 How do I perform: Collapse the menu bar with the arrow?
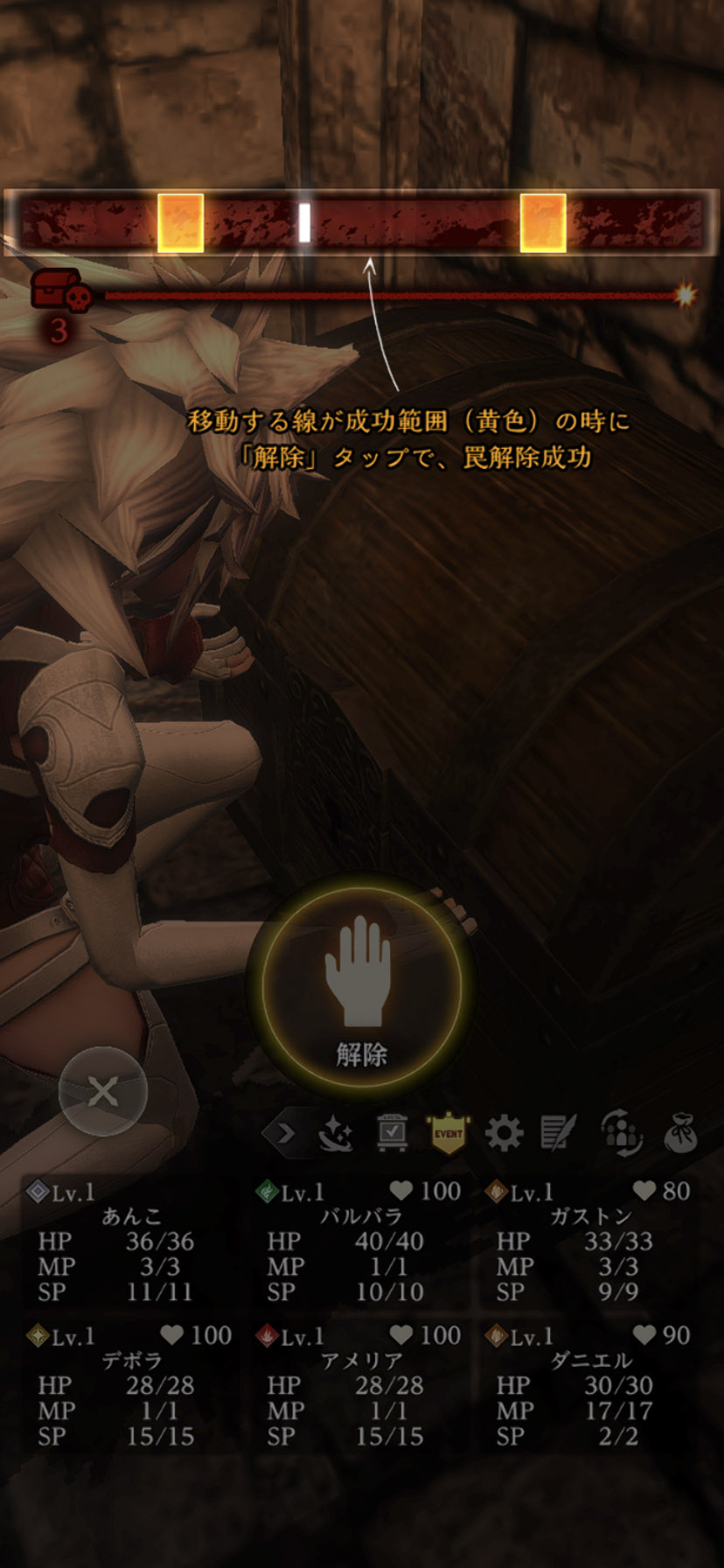click(285, 1134)
